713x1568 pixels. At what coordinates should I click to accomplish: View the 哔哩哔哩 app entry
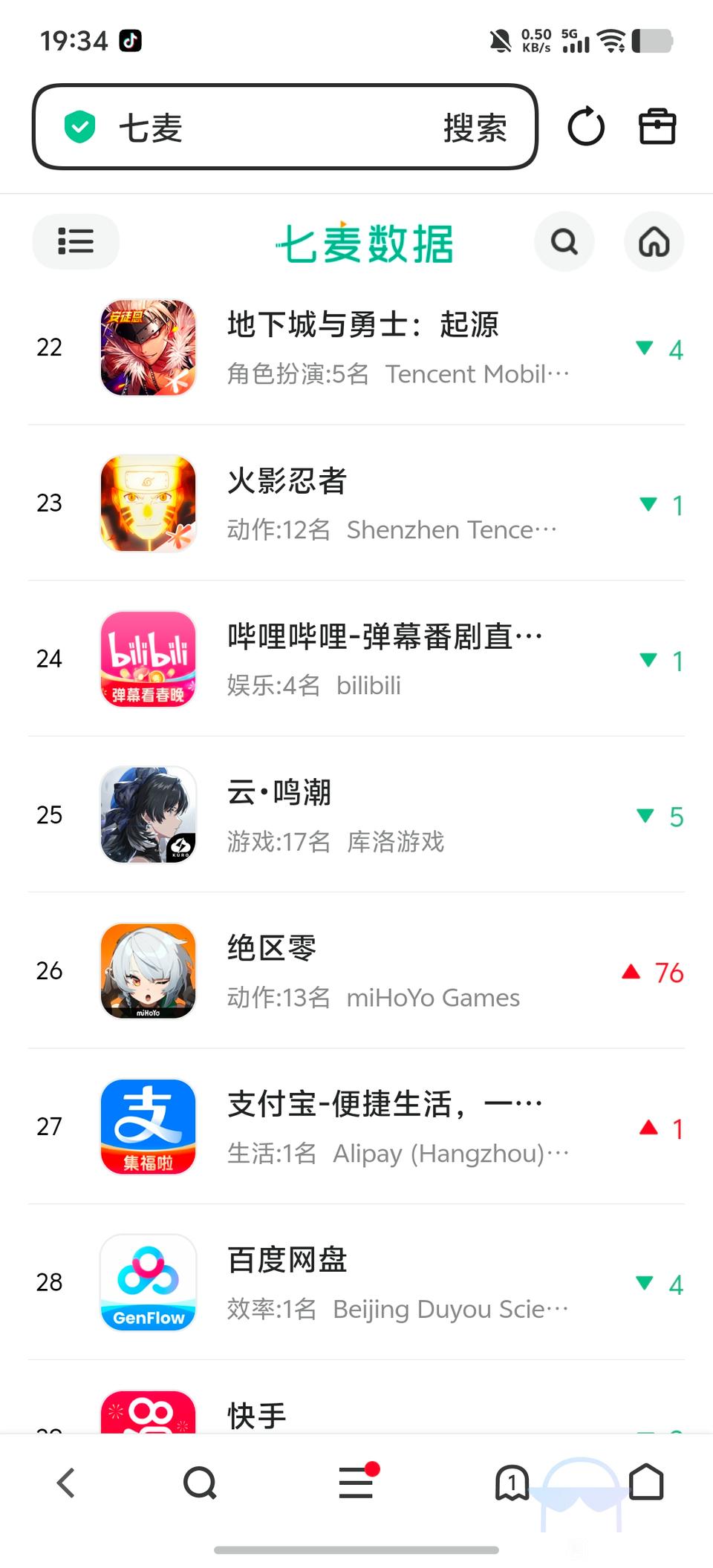pyautogui.click(x=362, y=659)
